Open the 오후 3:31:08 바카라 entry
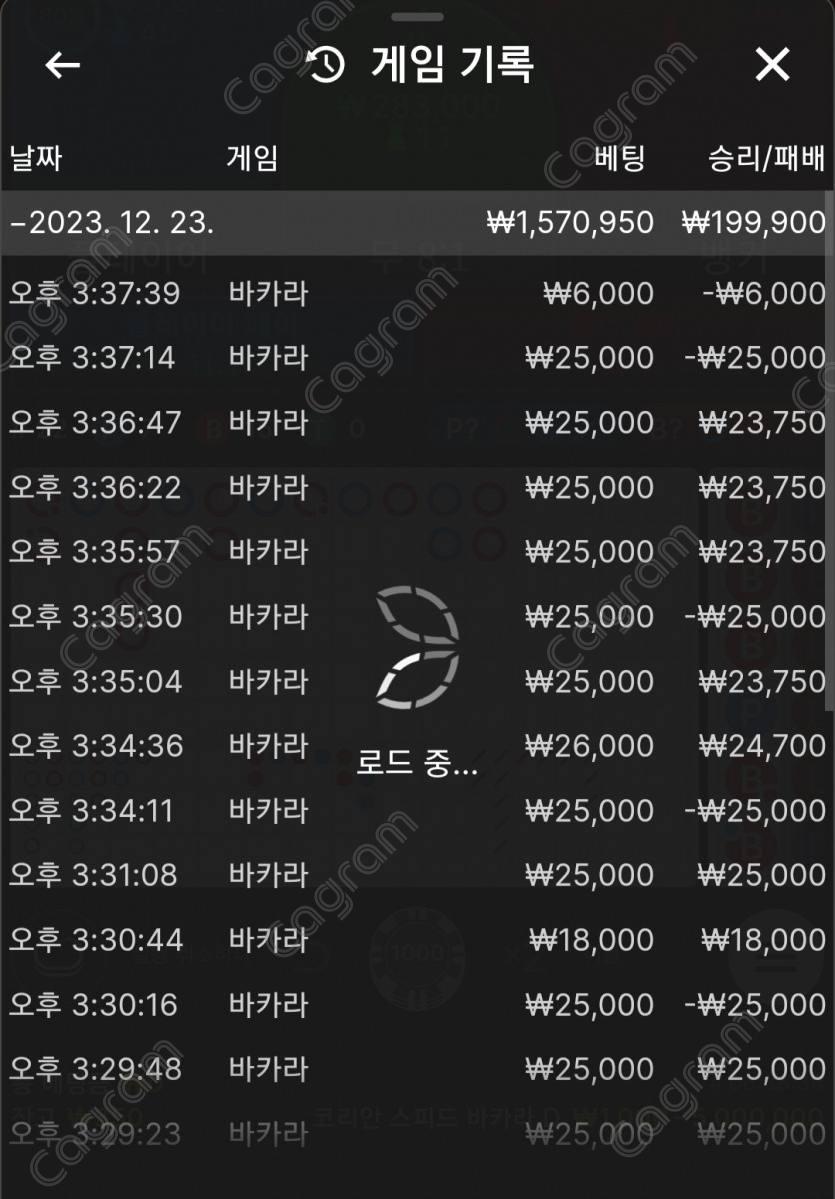This screenshot has width=835, height=1199. tap(417, 875)
